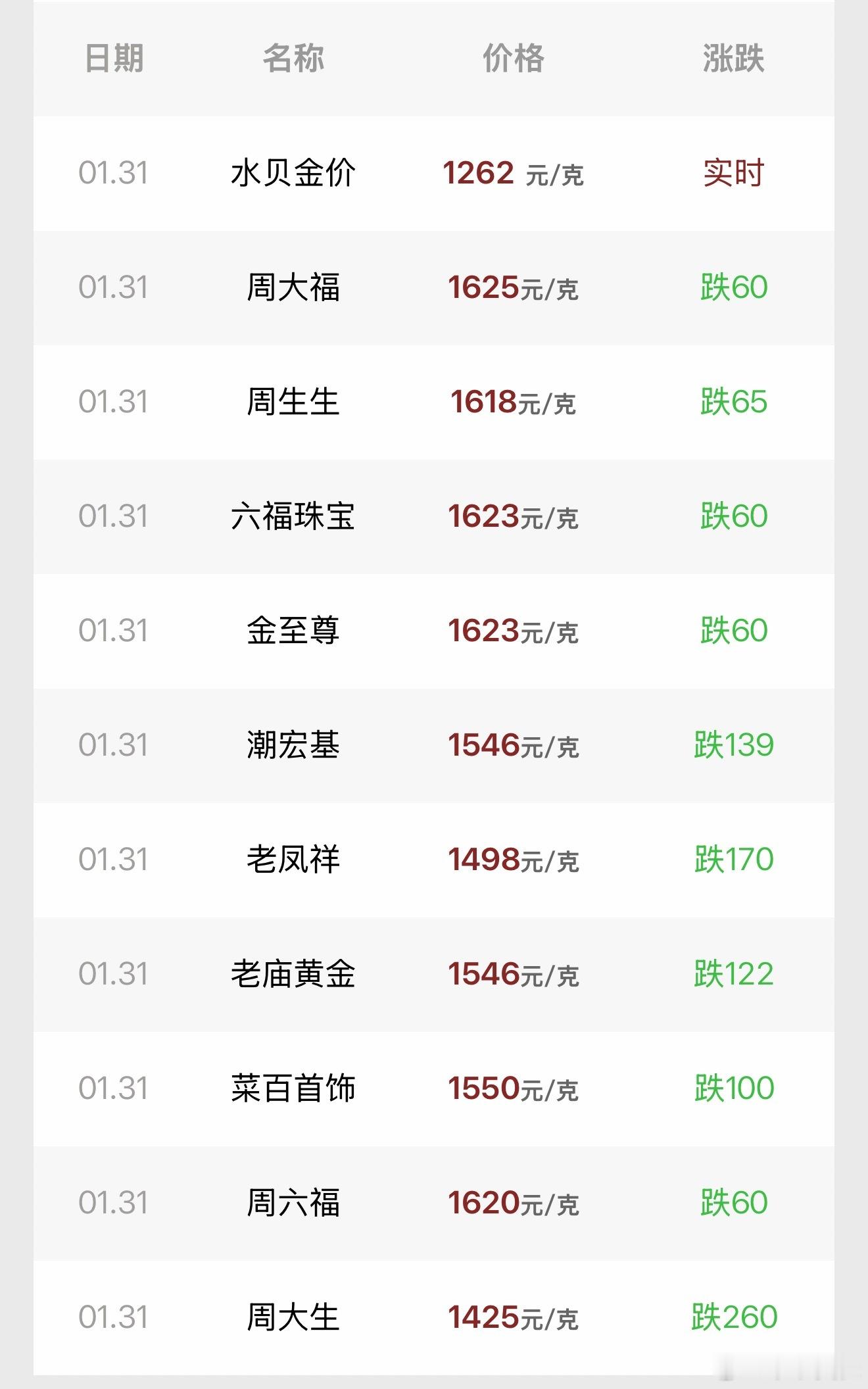Select the 跌170 change for 老凤祥
The height and width of the screenshot is (1389, 868).
tap(735, 858)
